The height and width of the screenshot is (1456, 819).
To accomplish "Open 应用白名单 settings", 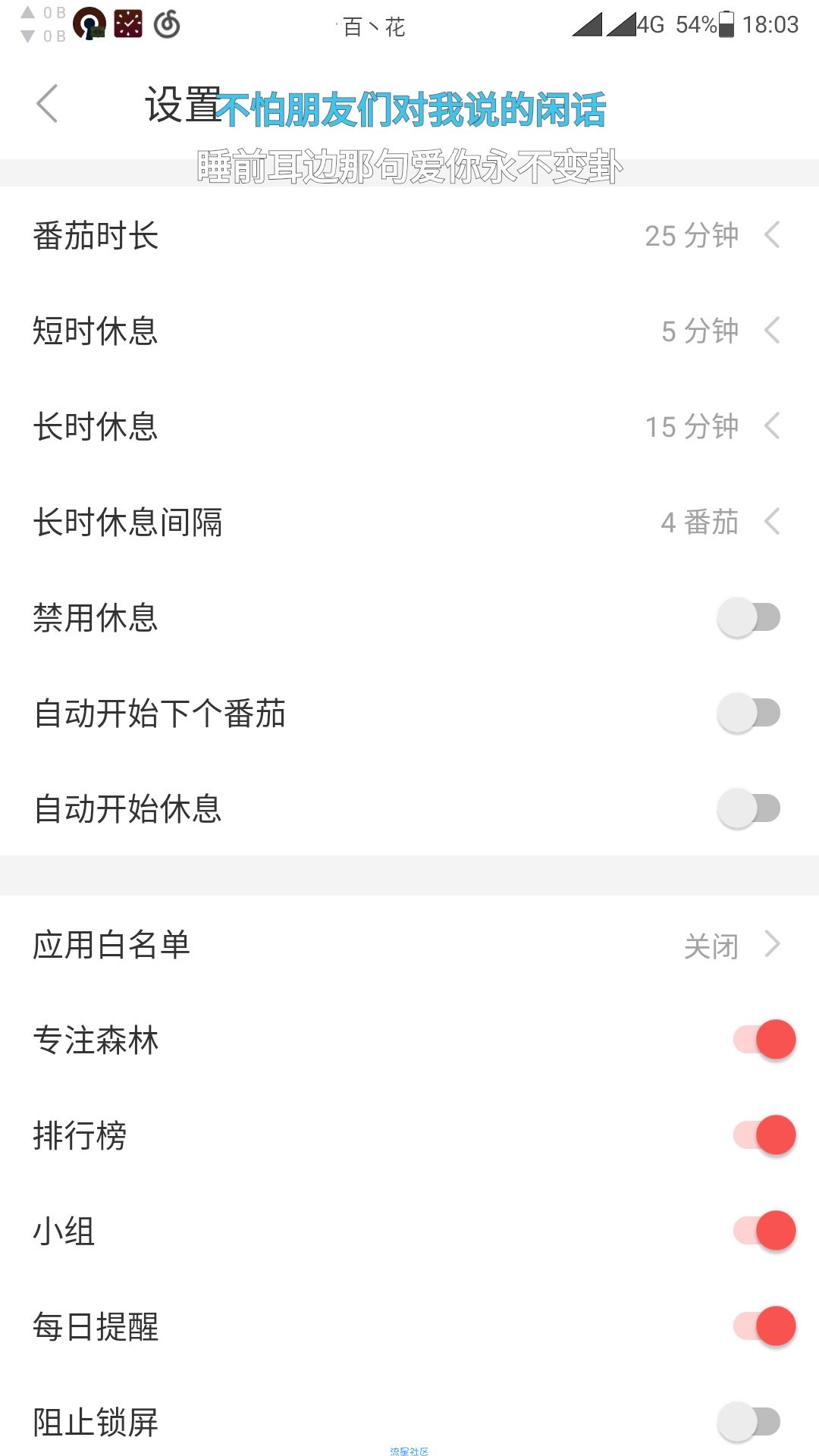I will coord(409,945).
